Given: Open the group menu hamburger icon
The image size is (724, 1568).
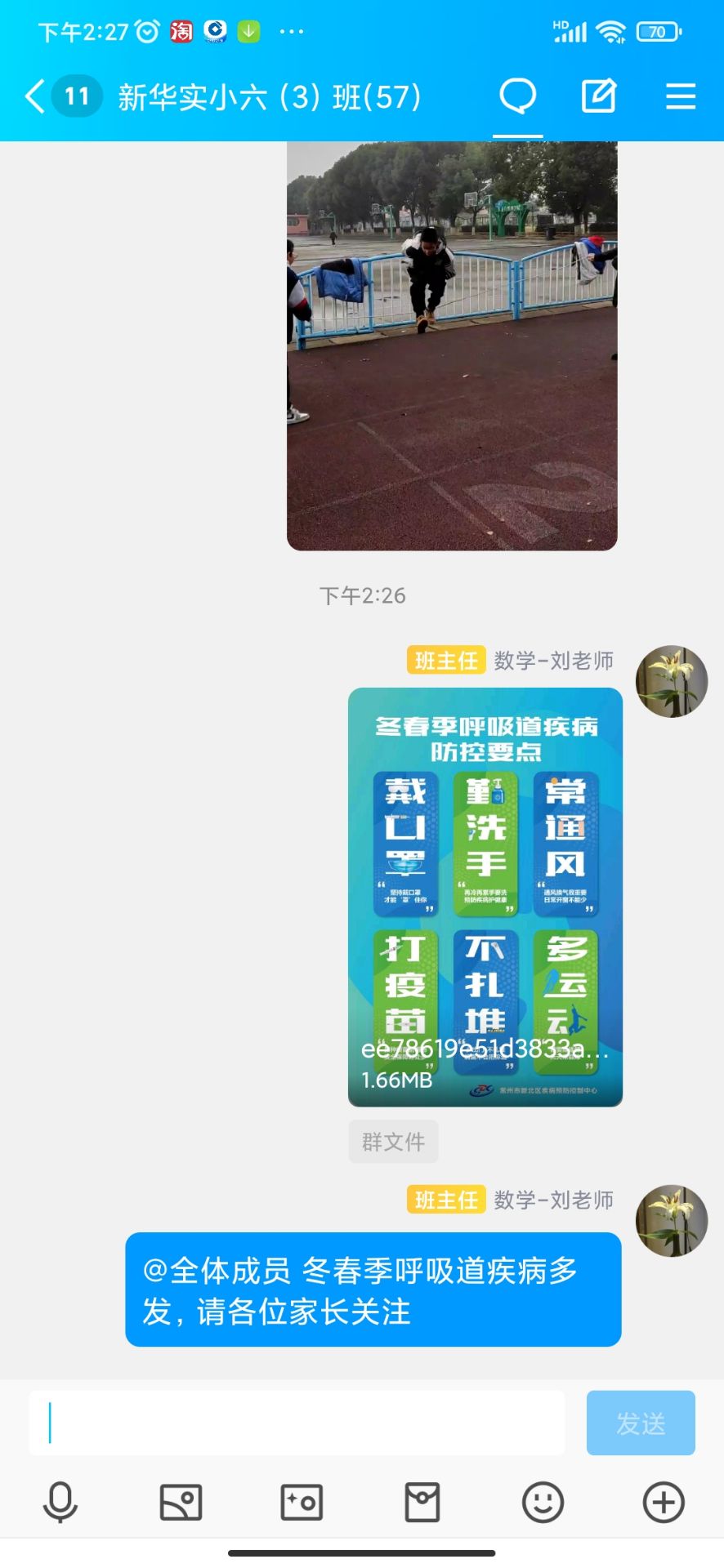Looking at the screenshot, I should 680,96.
